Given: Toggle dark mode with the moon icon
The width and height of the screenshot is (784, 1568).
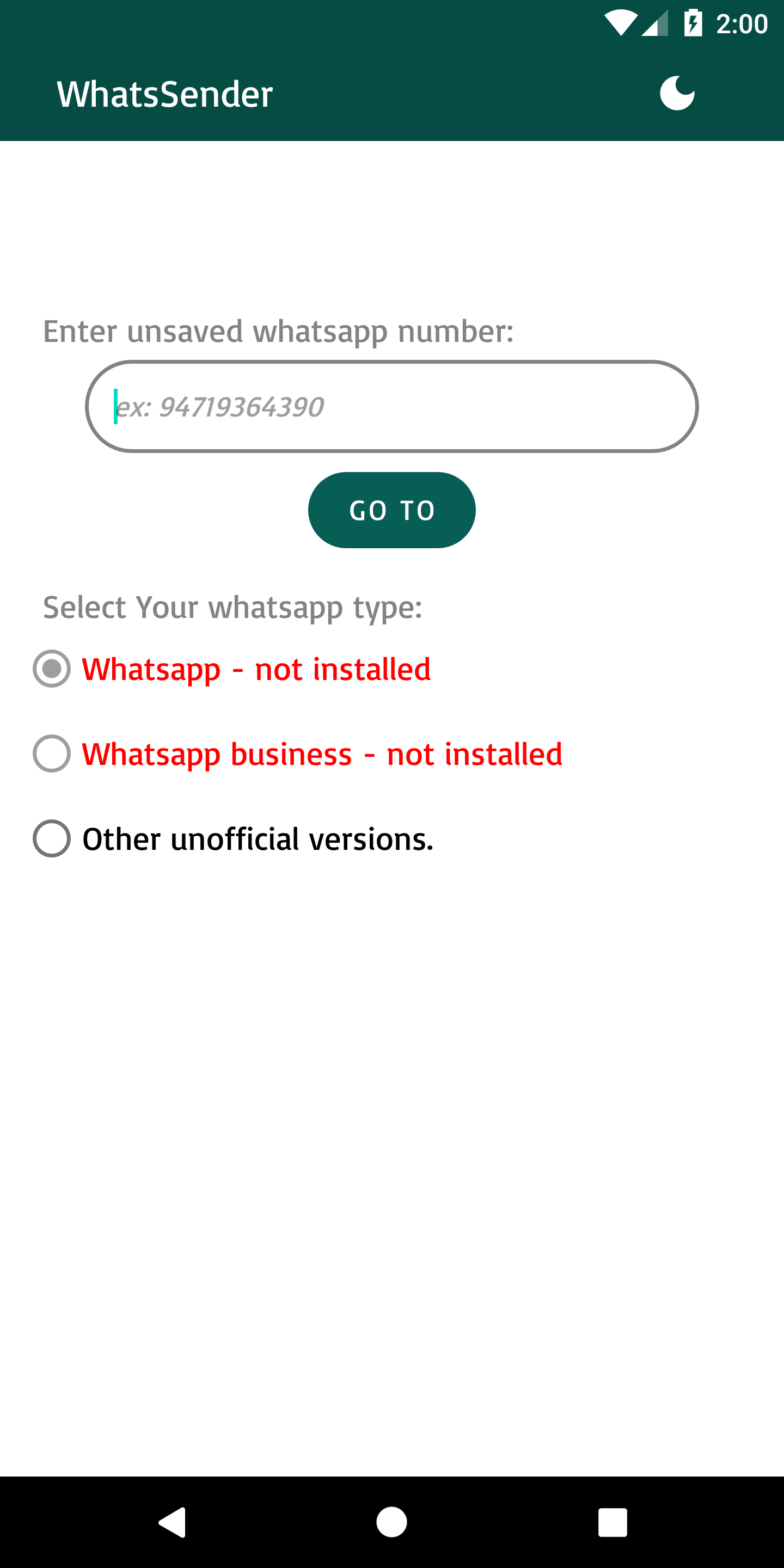Looking at the screenshot, I should pyautogui.click(x=677, y=94).
